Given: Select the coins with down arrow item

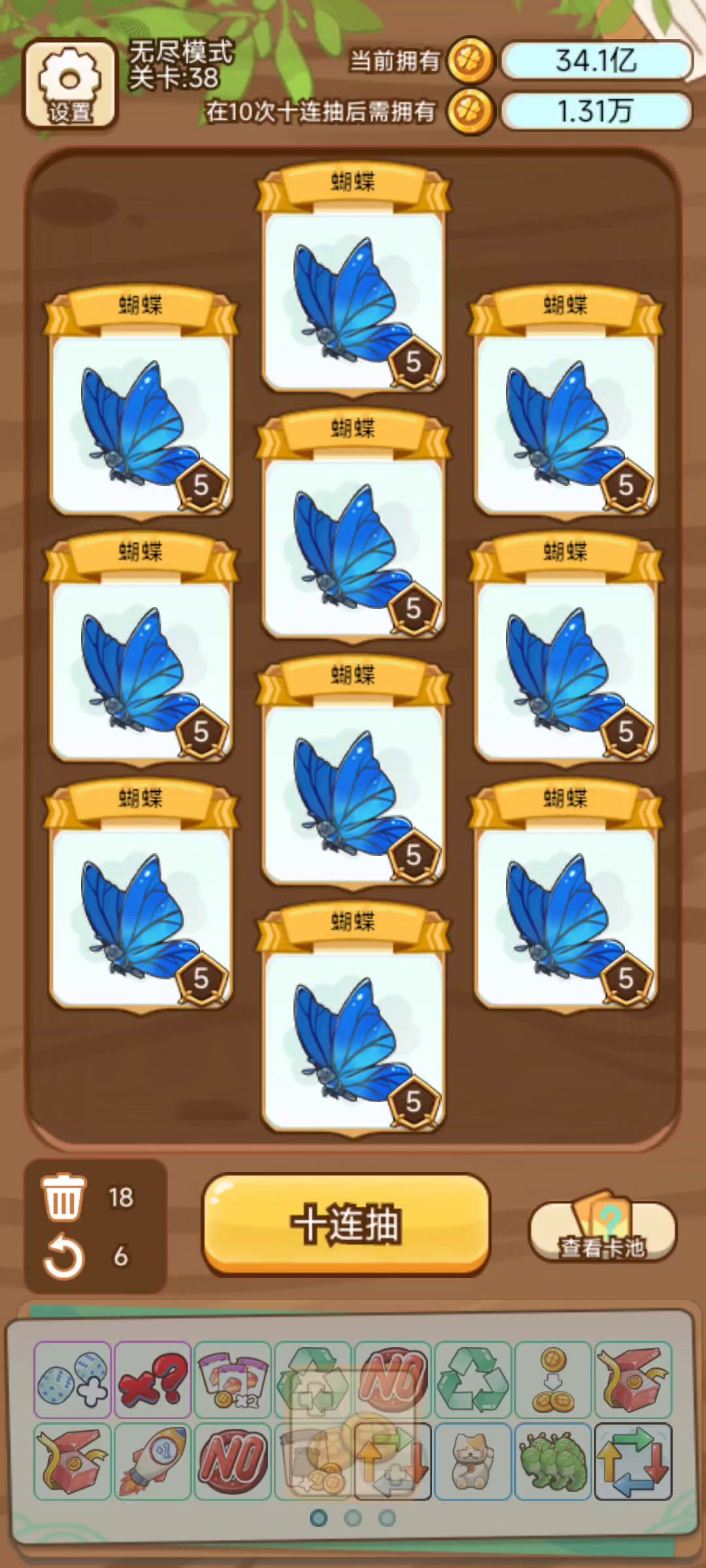Looking at the screenshot, I should [x=553, y=1380].
